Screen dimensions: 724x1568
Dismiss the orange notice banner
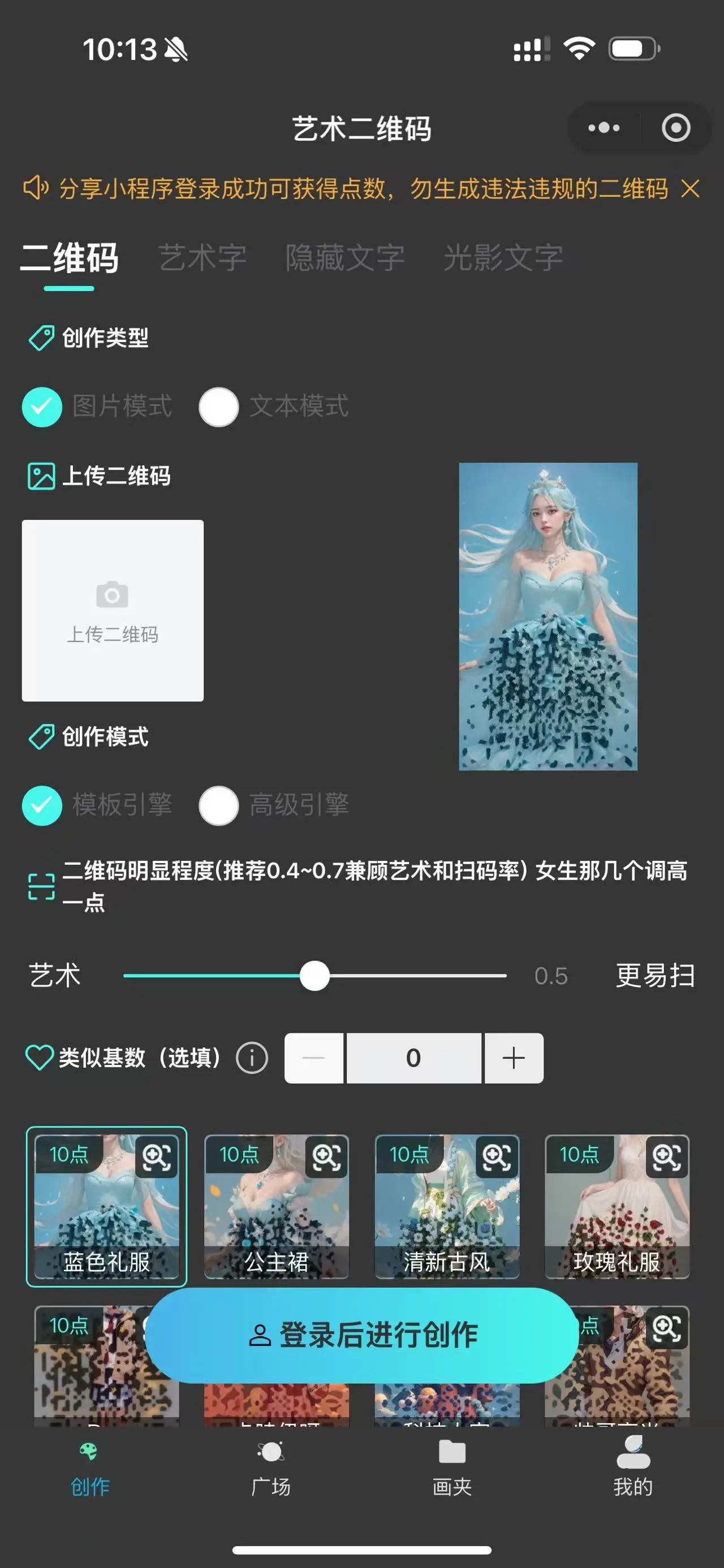pyautogui.click(x=690, y=189)
